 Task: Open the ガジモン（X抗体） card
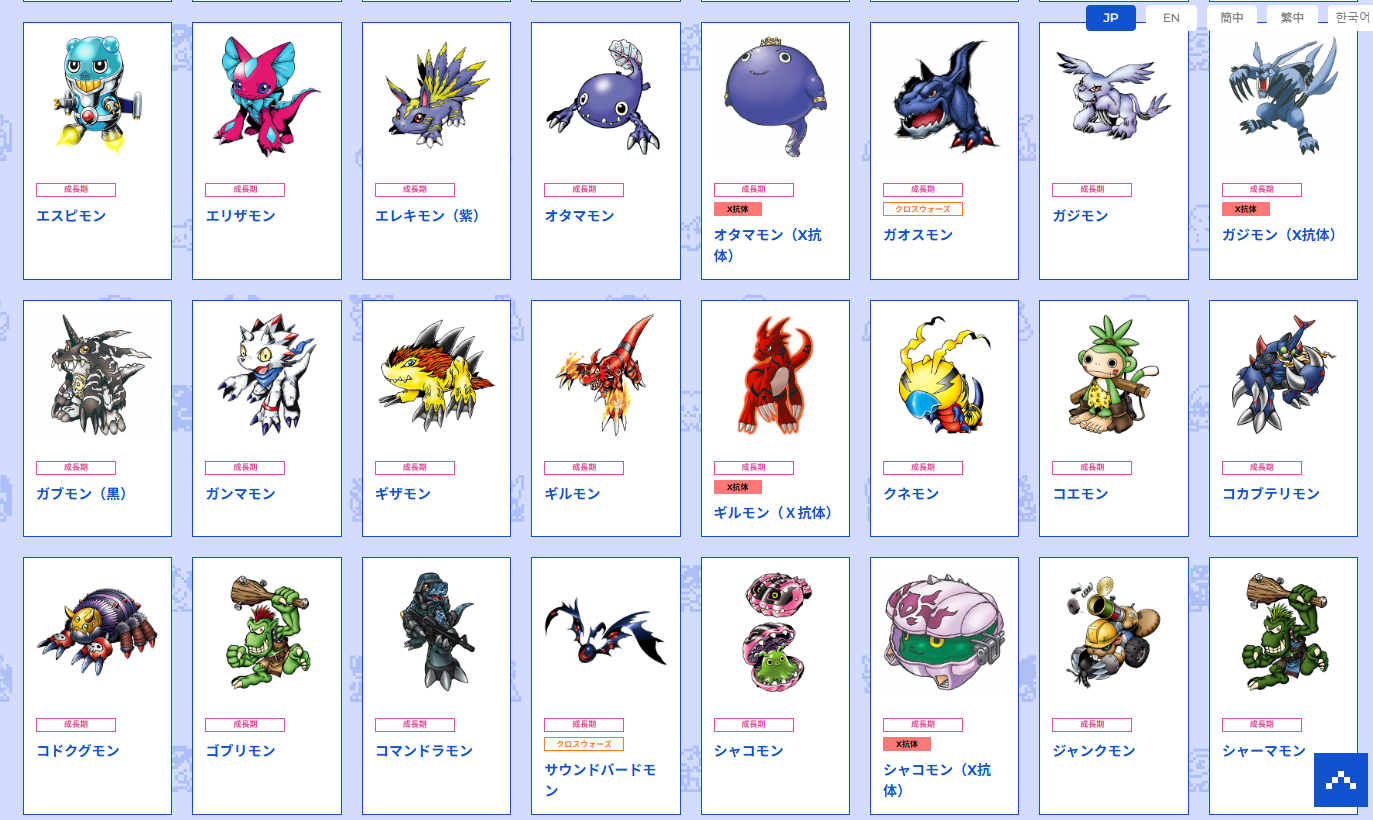1283,150
